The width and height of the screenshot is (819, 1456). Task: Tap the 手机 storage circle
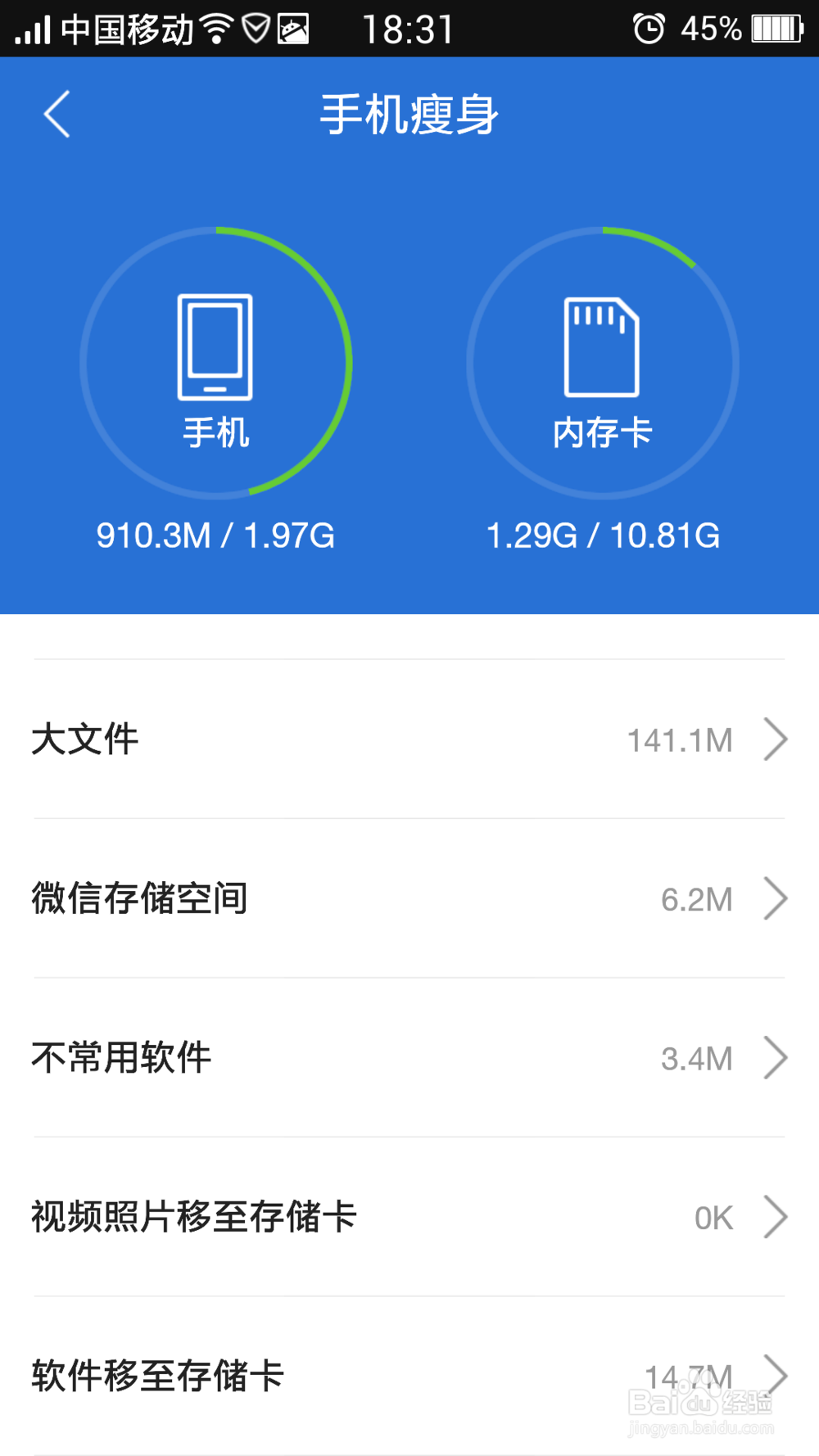point(216,363)
